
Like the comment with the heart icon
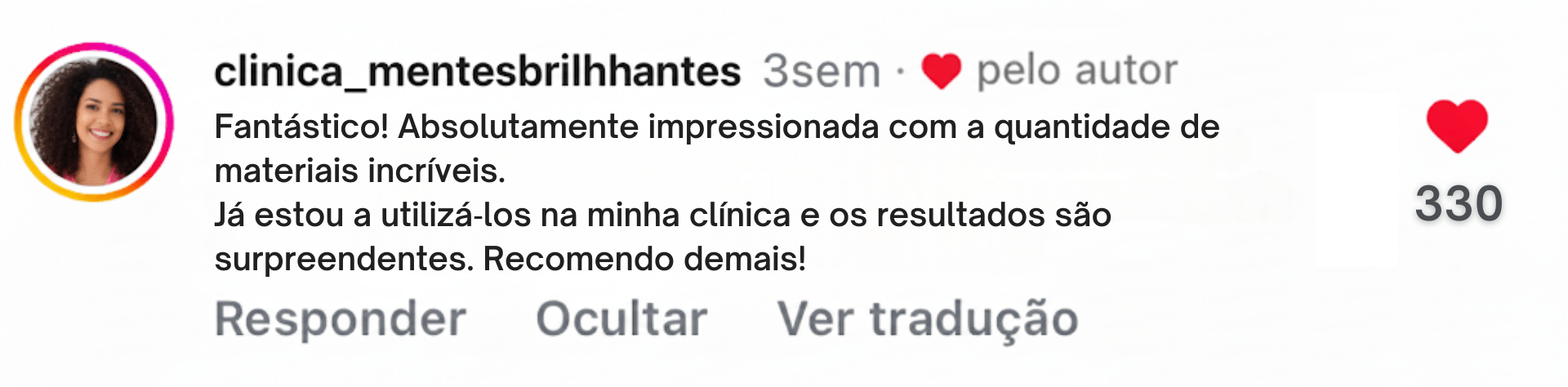tap(1457, 127)
